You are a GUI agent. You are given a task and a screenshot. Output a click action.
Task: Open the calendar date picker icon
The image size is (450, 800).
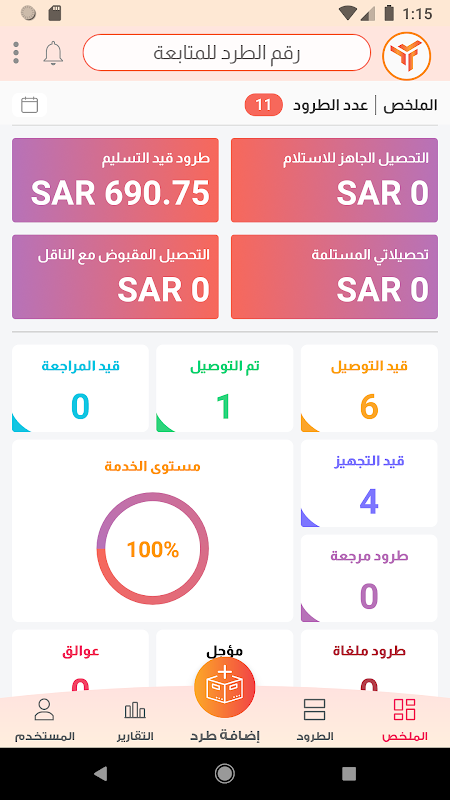30,105
